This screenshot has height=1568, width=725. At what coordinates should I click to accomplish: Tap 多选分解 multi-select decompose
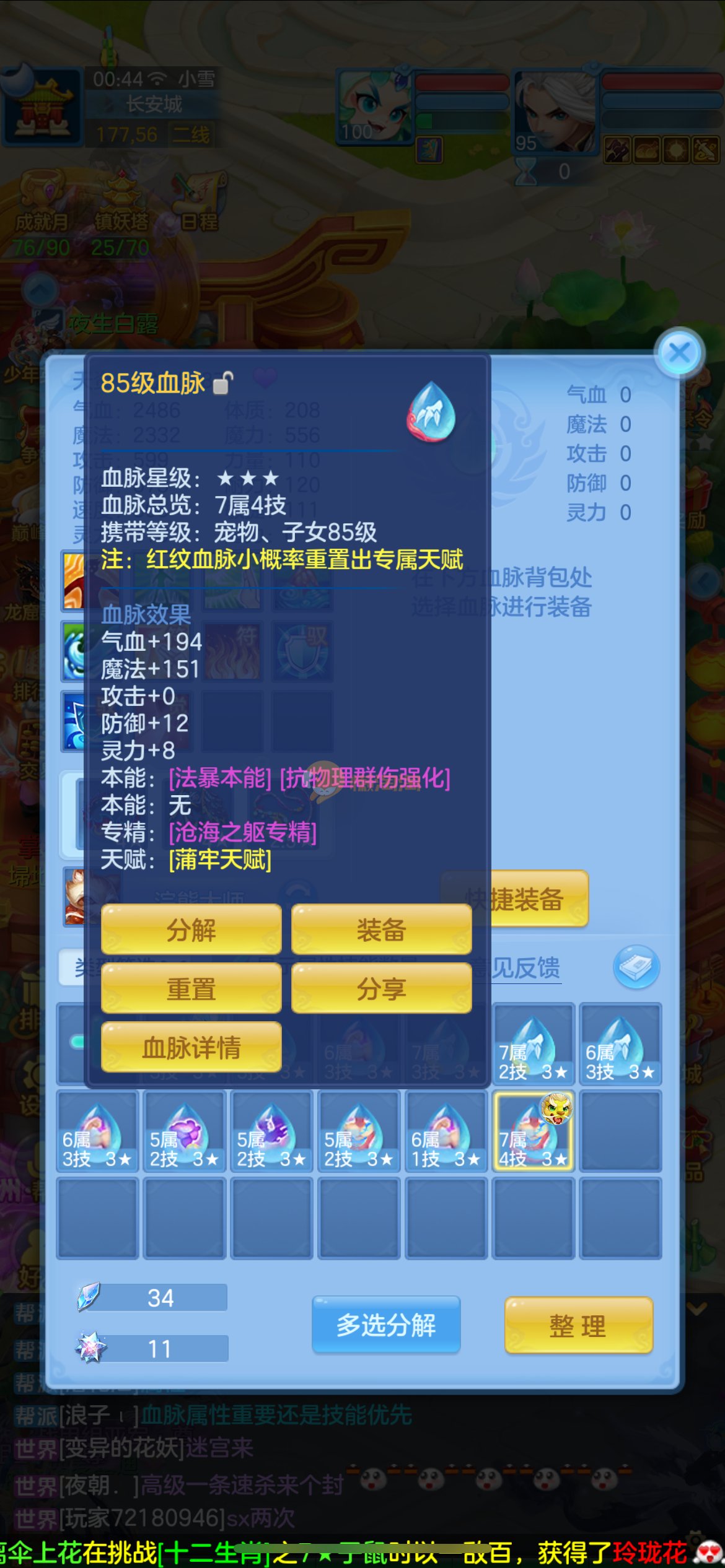tap(386, 1325)
